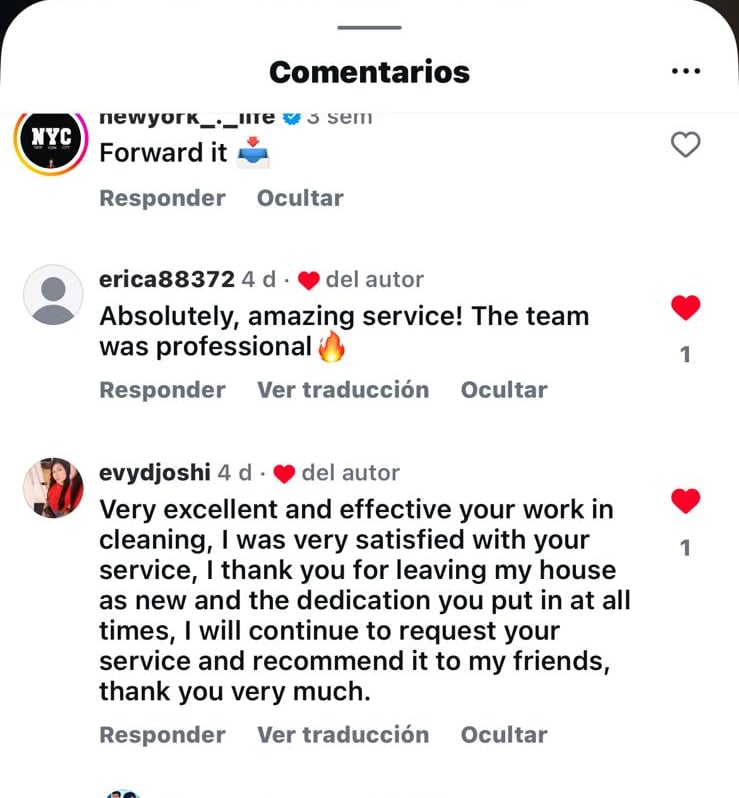739x798 pixels.
Task: Tap the sheet drag handle at top
Action: (x=369, y=27)
